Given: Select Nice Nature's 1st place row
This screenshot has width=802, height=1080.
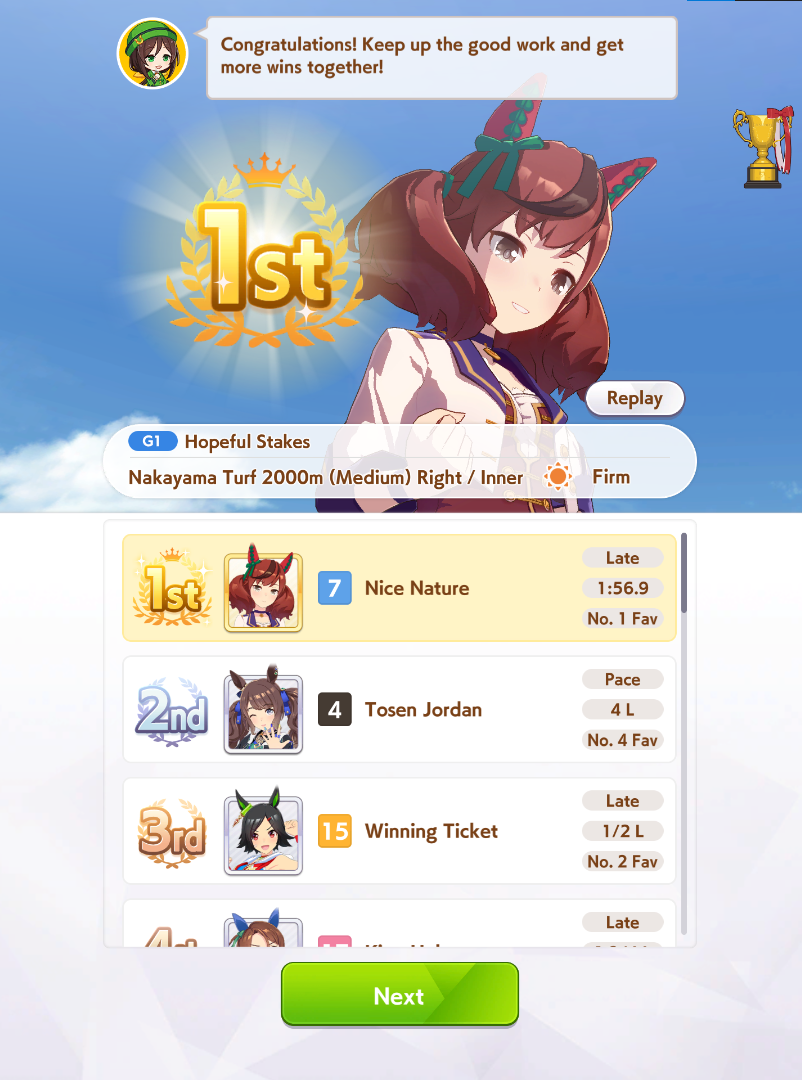Looking at the screenshot, I should (x=400, y=588).
